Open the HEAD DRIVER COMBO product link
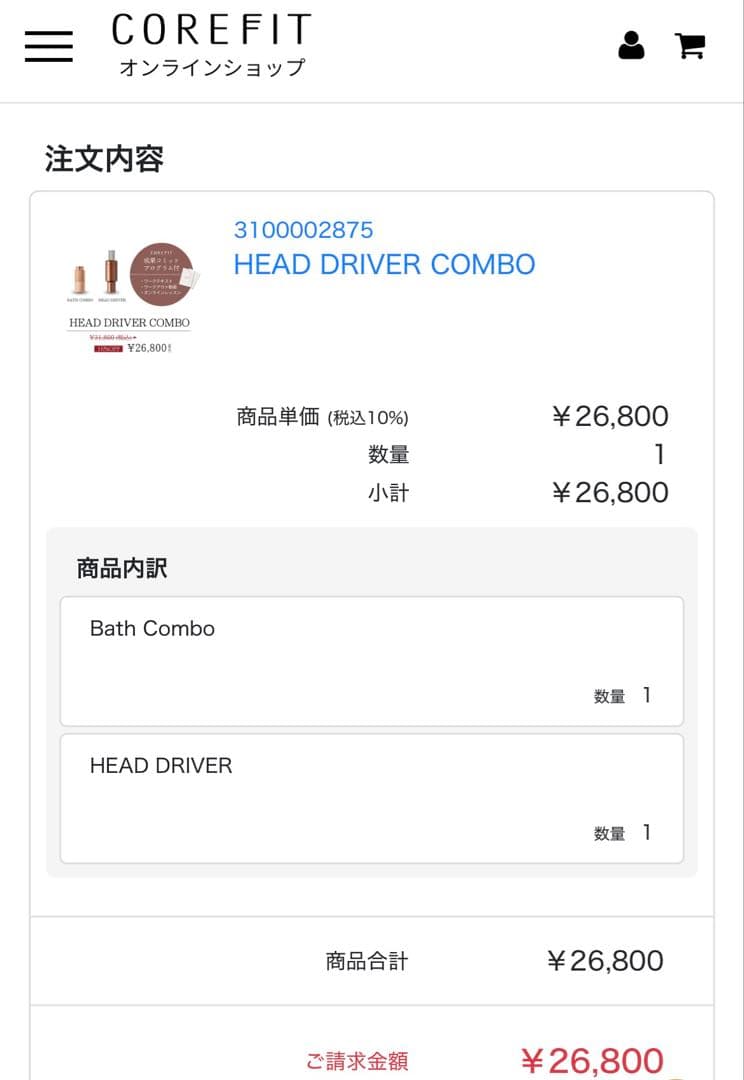Viewport: 744px width, 1080px height. click(384, 264)
